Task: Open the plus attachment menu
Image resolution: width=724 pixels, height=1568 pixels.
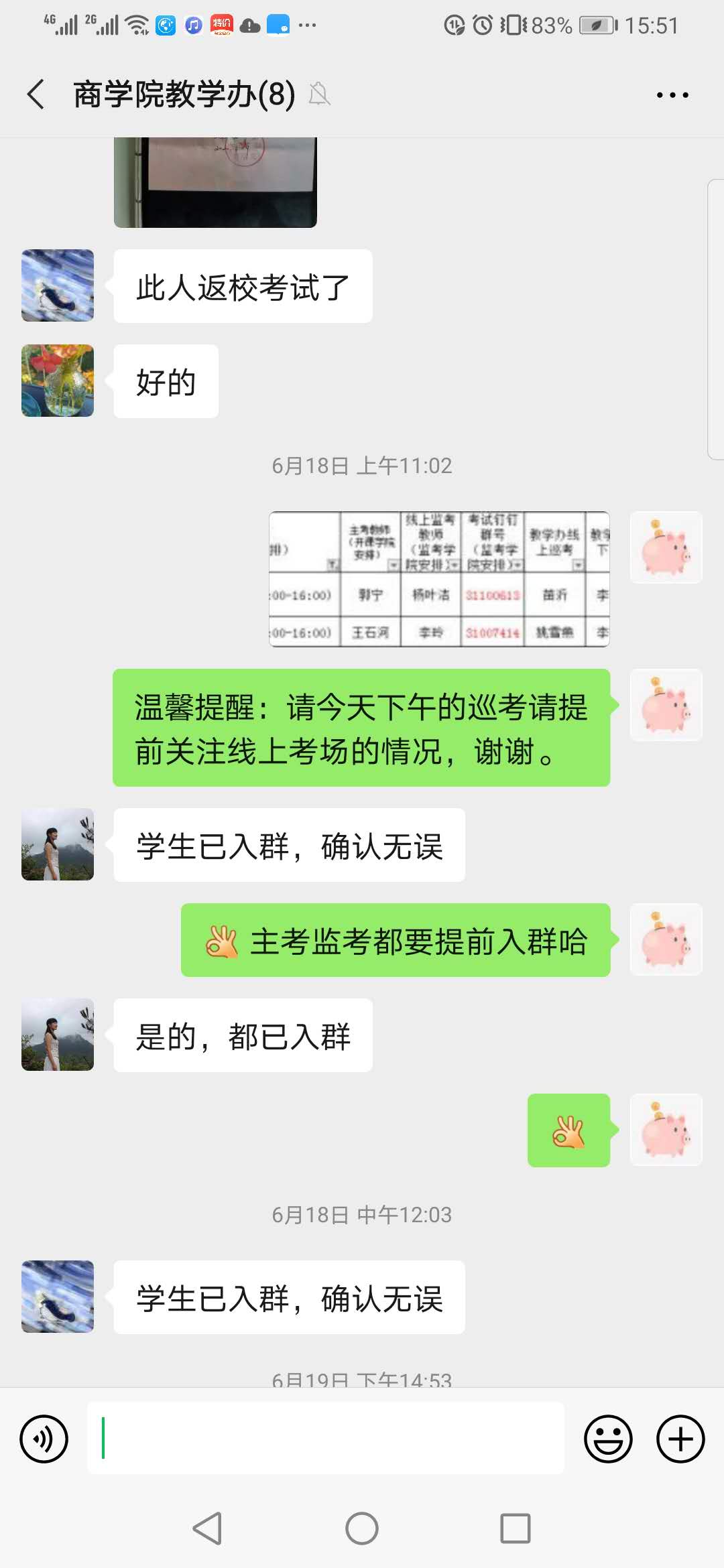Action: [x=680, y=1439]
